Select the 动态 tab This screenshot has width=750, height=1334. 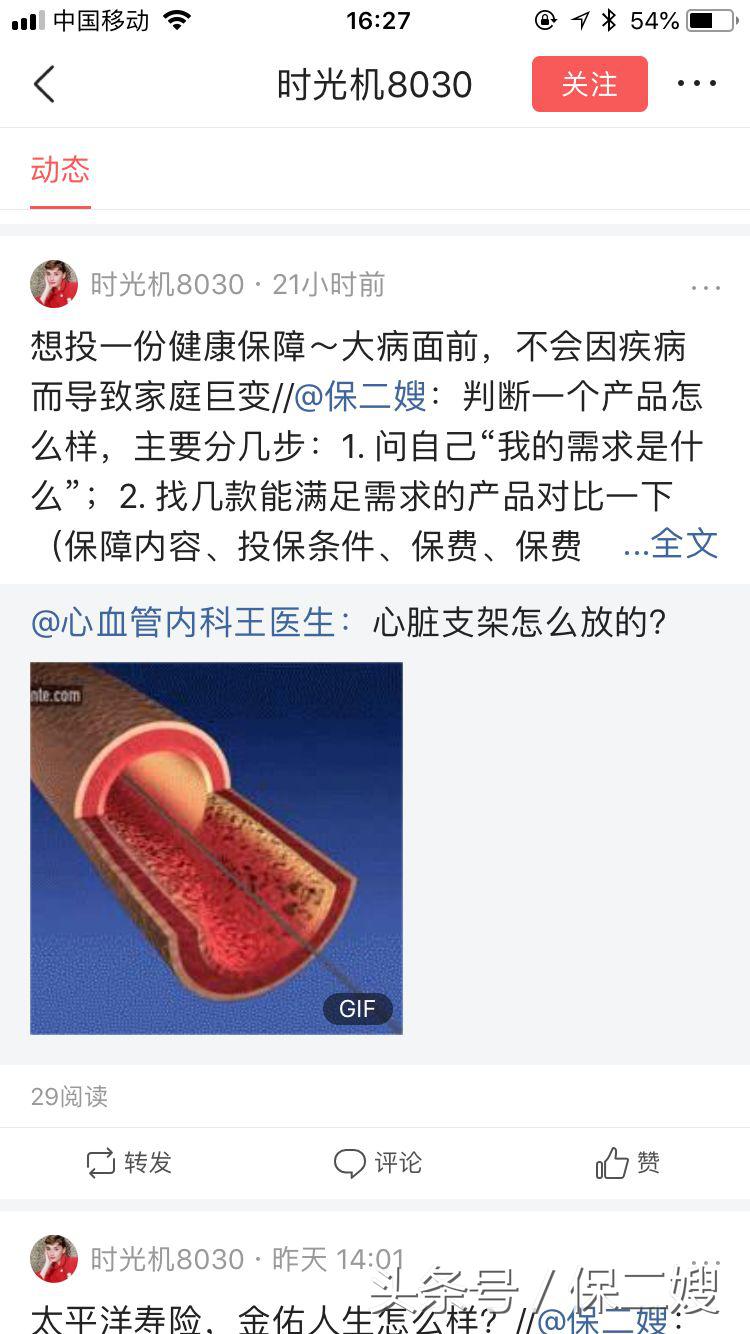click(60, 170)
